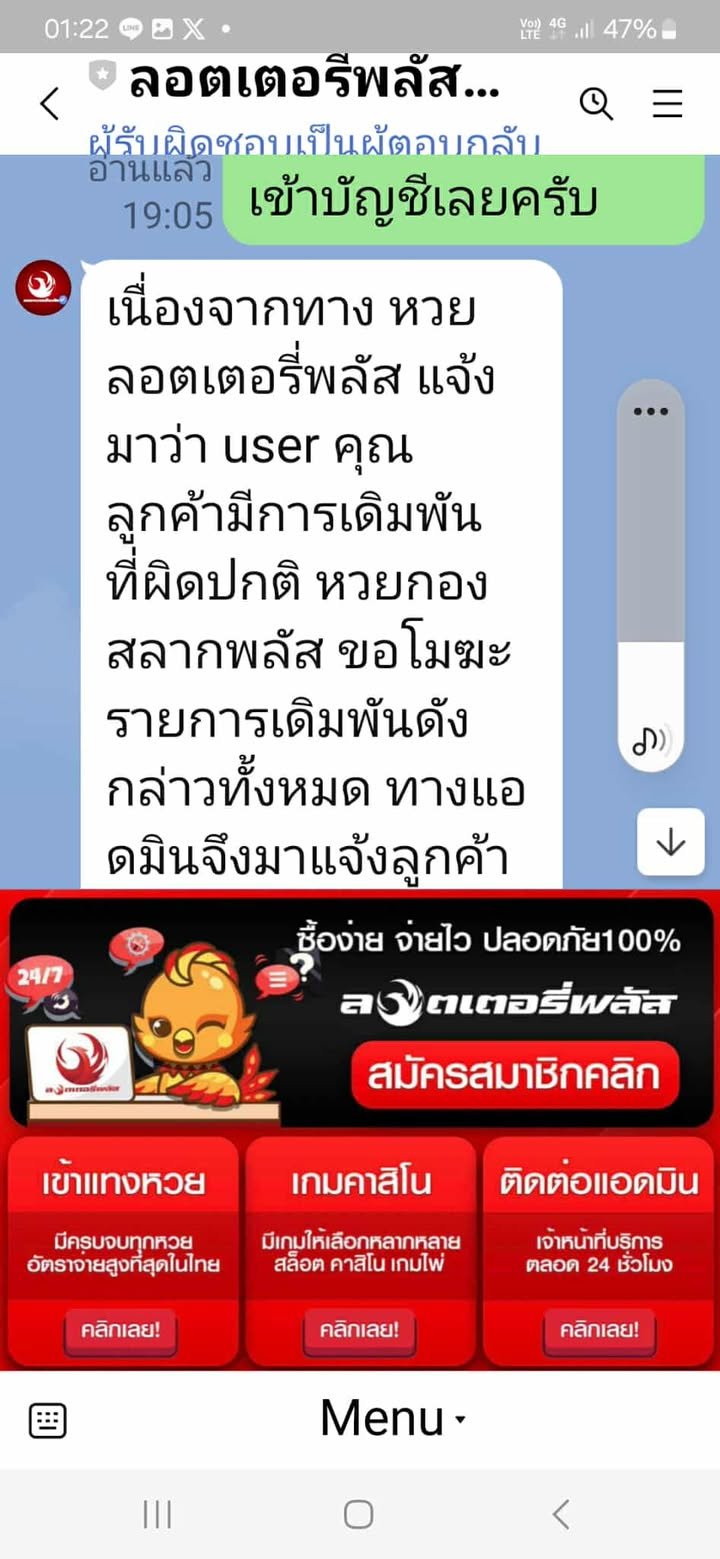Image resolution: width=720 pixels, height=1559 pixels.
Task: Open the sender's profile avatar
Action: (43, 288)
